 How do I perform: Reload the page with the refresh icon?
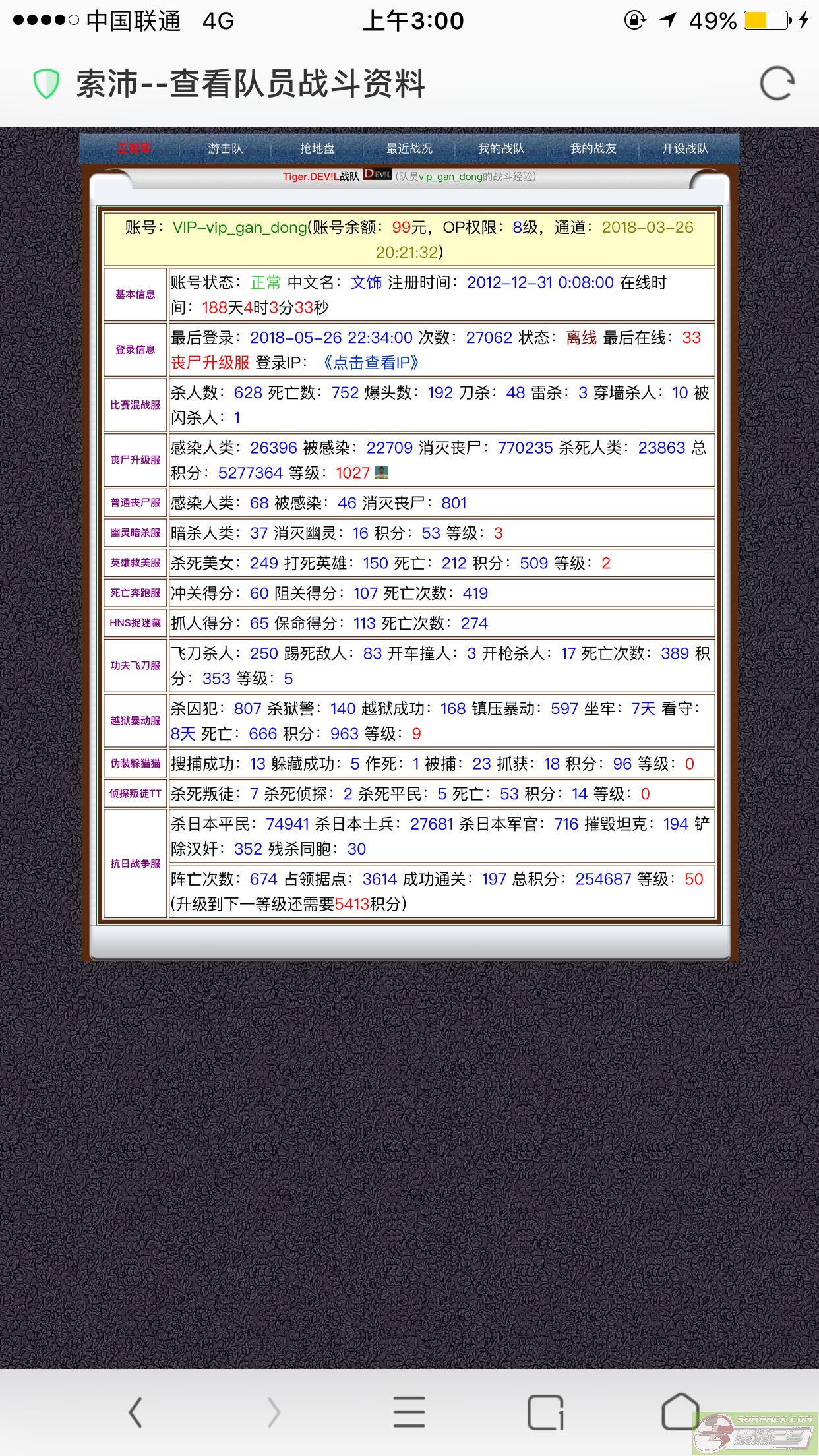pyautogui.click(x=777, y=84)
